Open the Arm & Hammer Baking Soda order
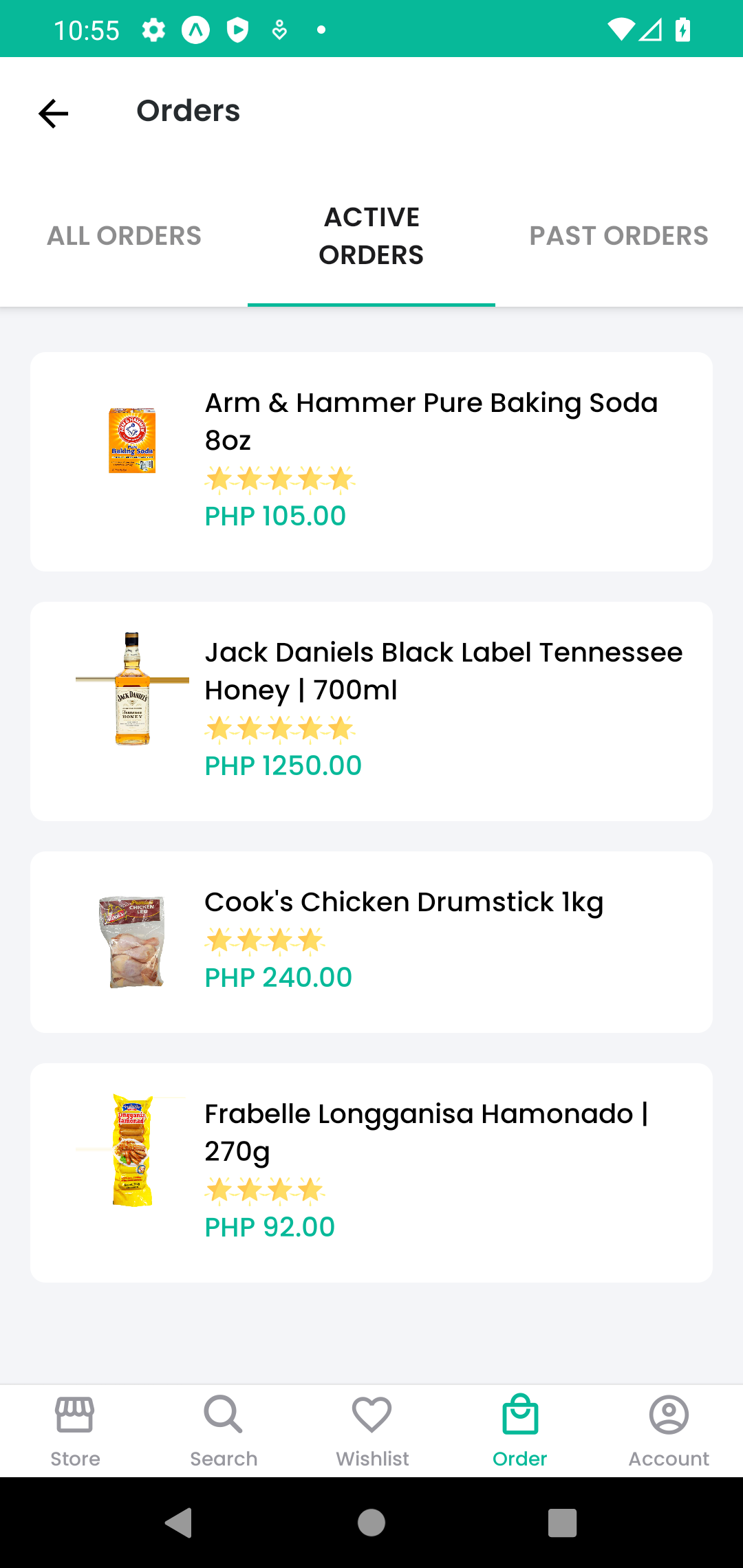 [371, 461]
